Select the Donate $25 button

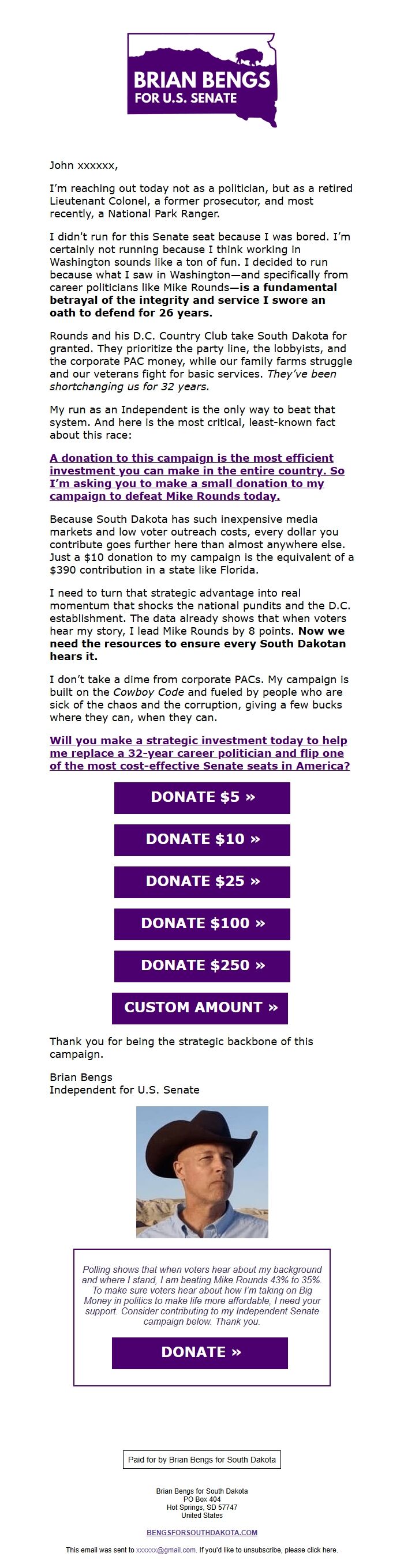tap(201, 881)
